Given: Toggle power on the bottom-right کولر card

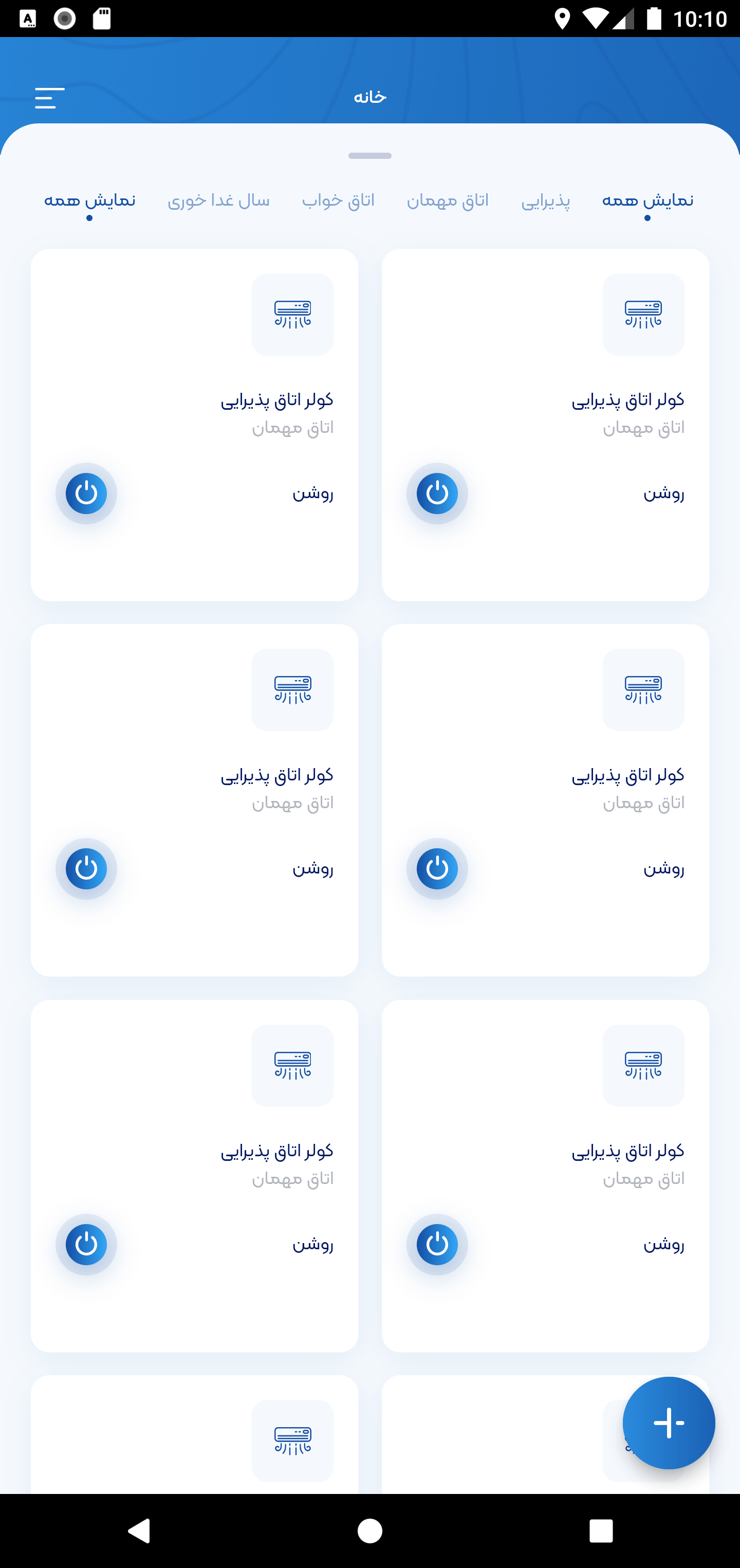Looking at the screenshot, I should pos(437,1245).
